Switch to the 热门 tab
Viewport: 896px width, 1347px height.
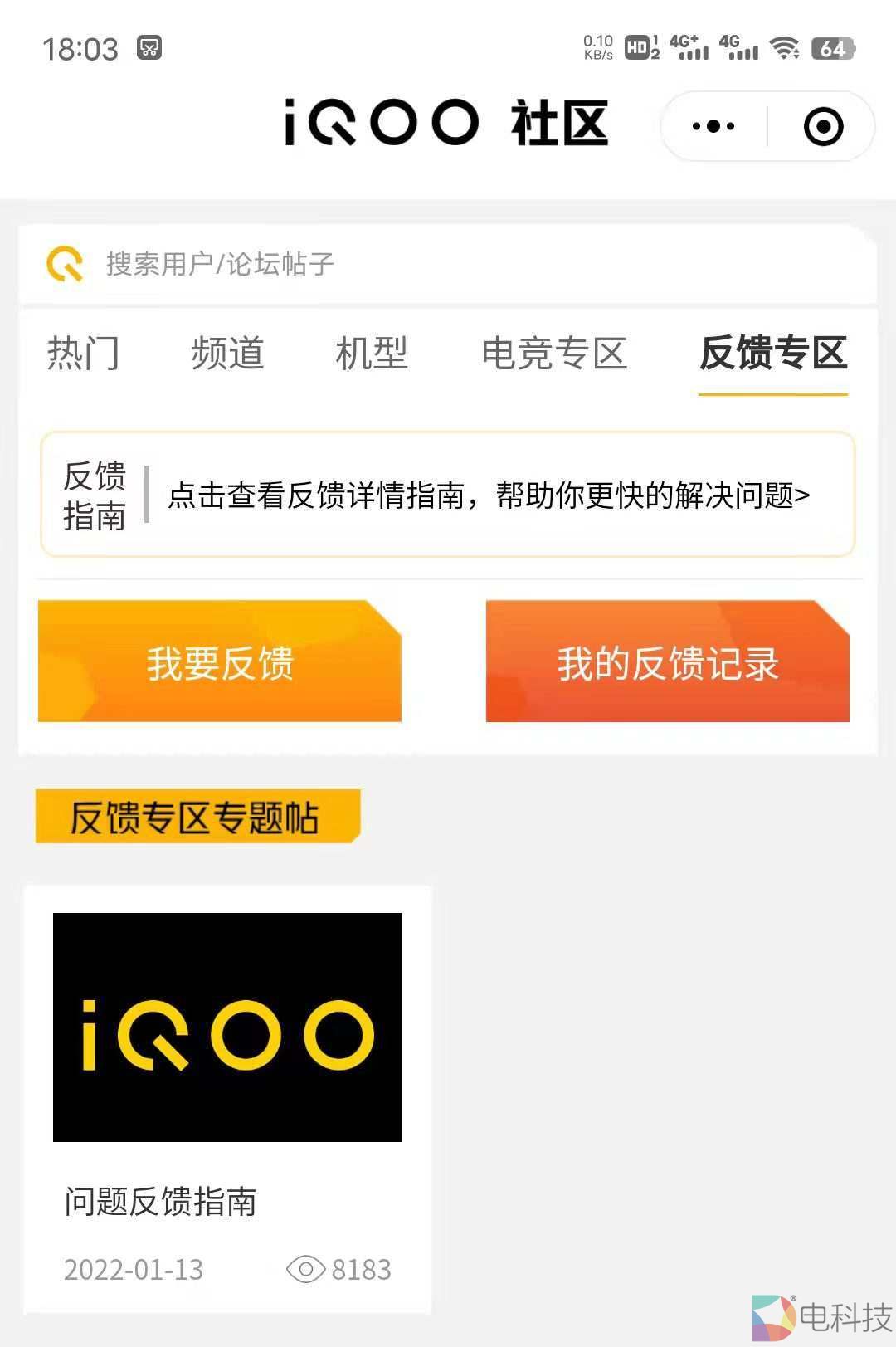(x=83, y=354)
